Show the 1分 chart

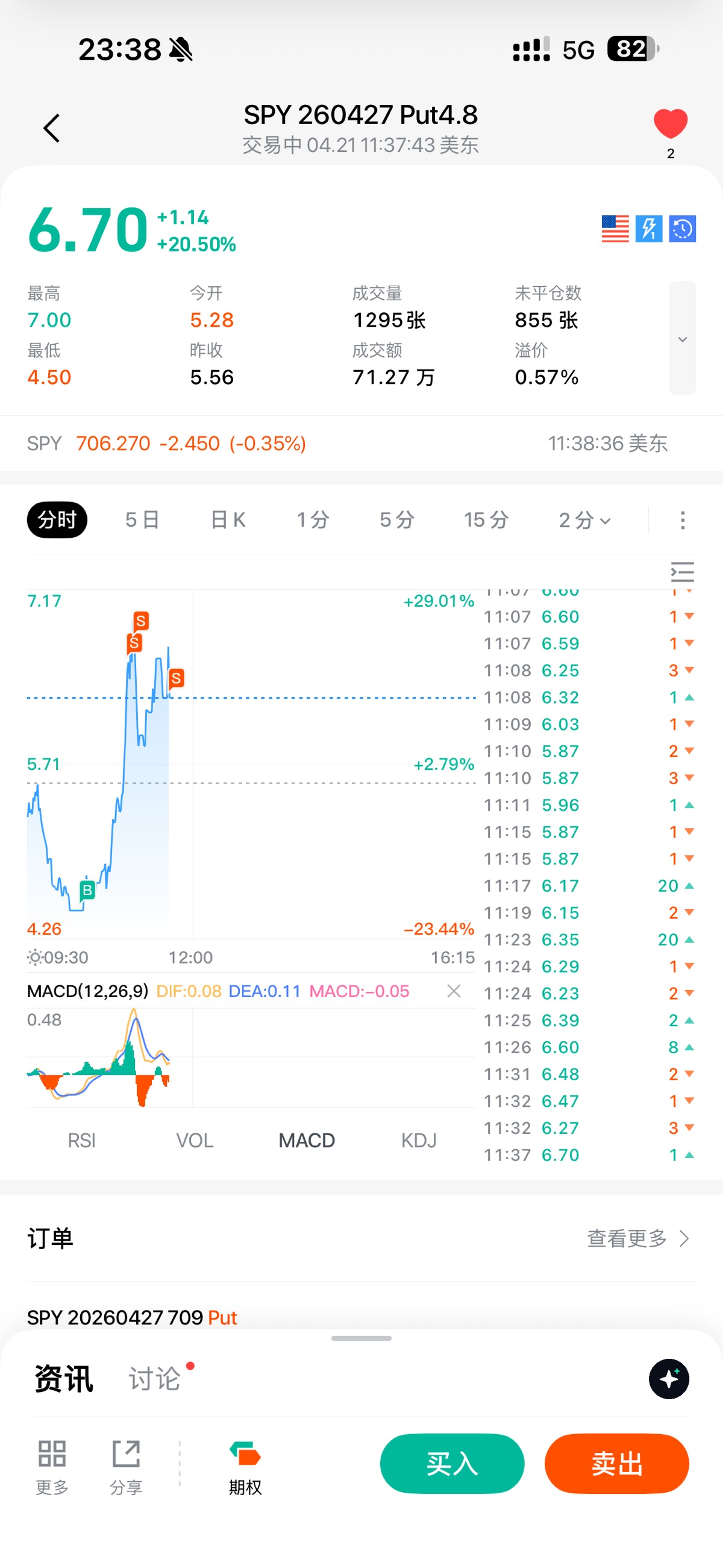point(313,520)
